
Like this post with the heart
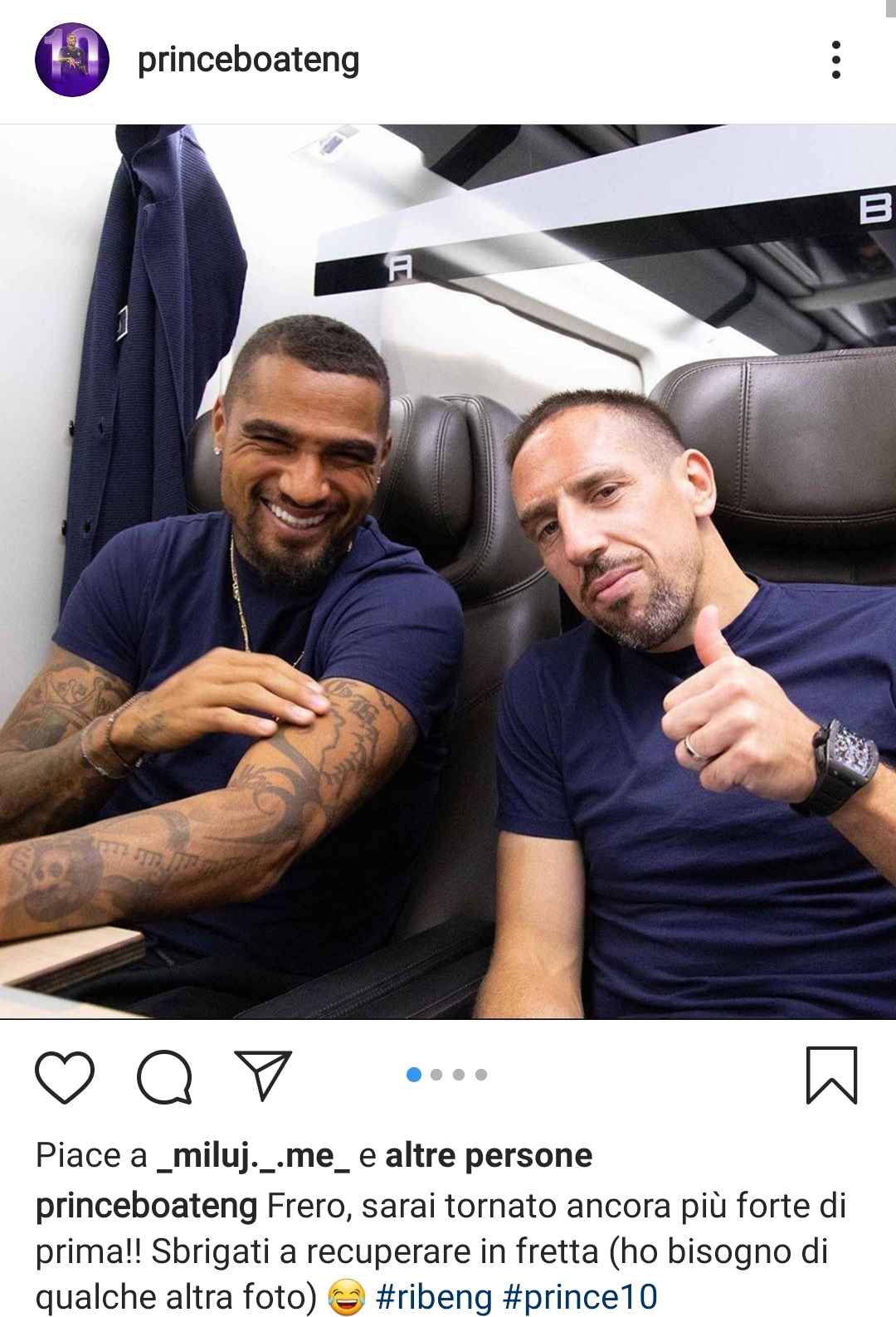(x=65, y=1076)
